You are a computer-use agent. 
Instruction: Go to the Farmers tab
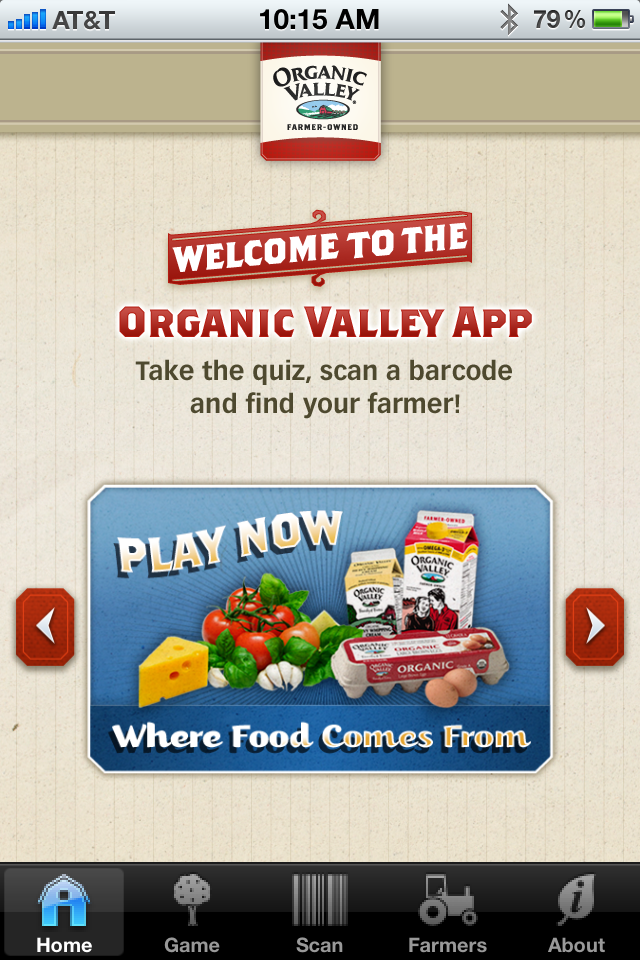pyautogui.click(x=447, y=912)
